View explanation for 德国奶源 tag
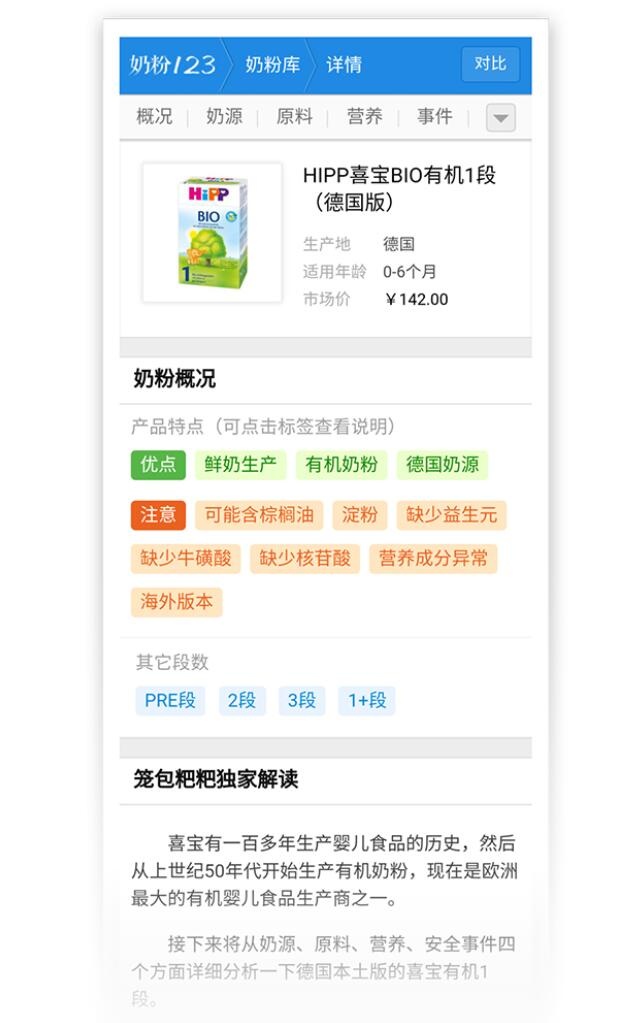 [442, 465]
